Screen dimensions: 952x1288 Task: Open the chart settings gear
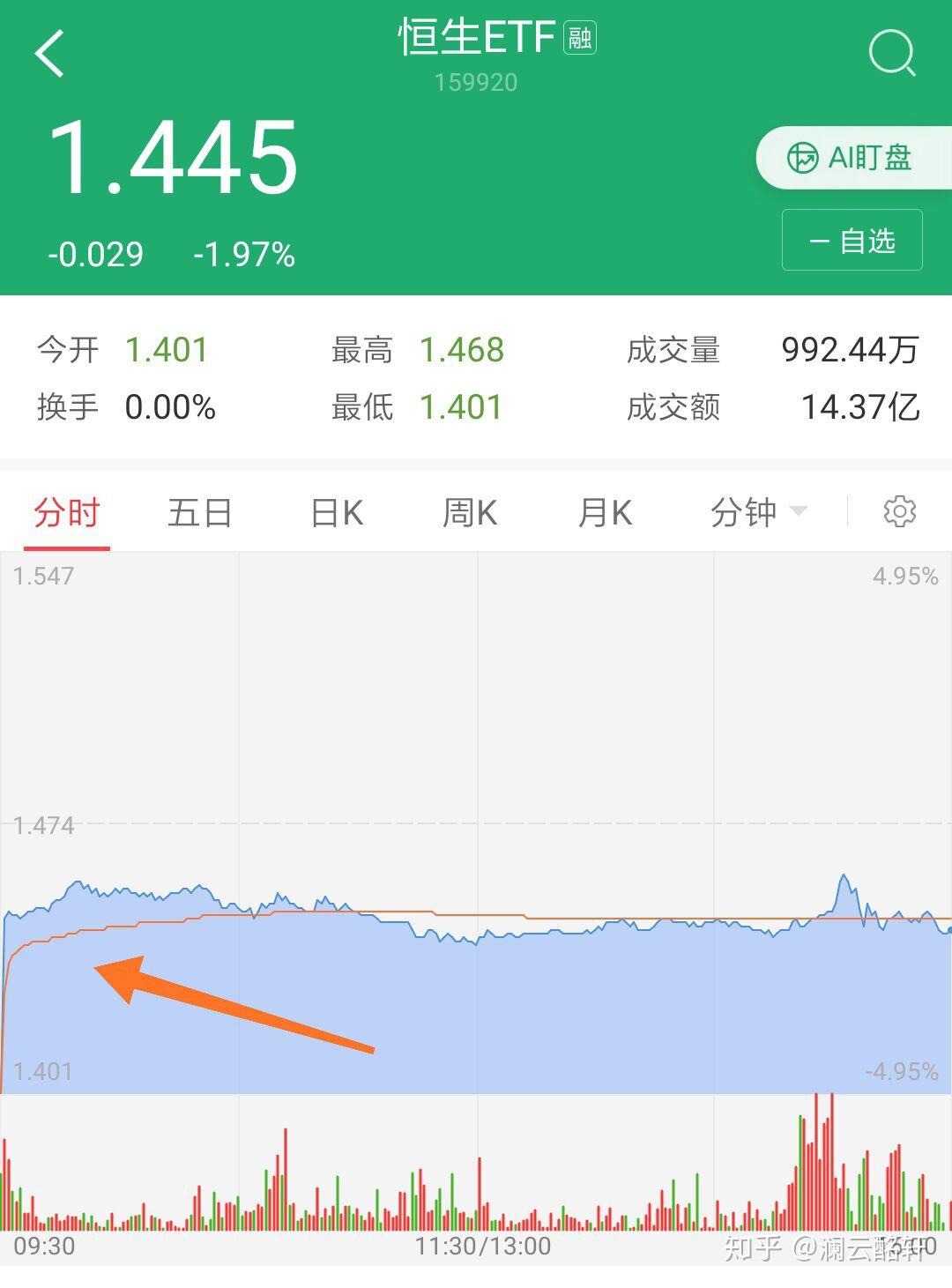(901, 512)
